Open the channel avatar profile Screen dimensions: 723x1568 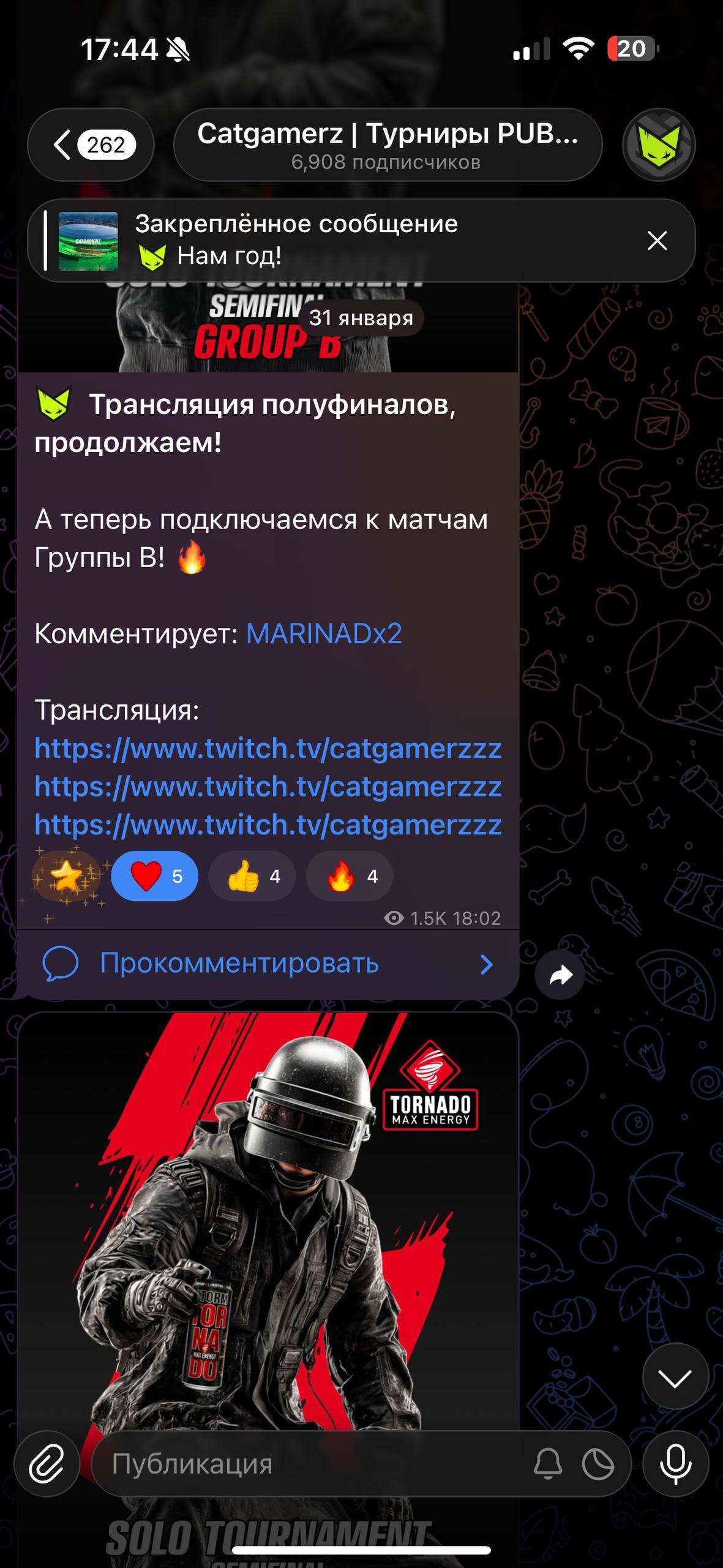click(659, 145)
